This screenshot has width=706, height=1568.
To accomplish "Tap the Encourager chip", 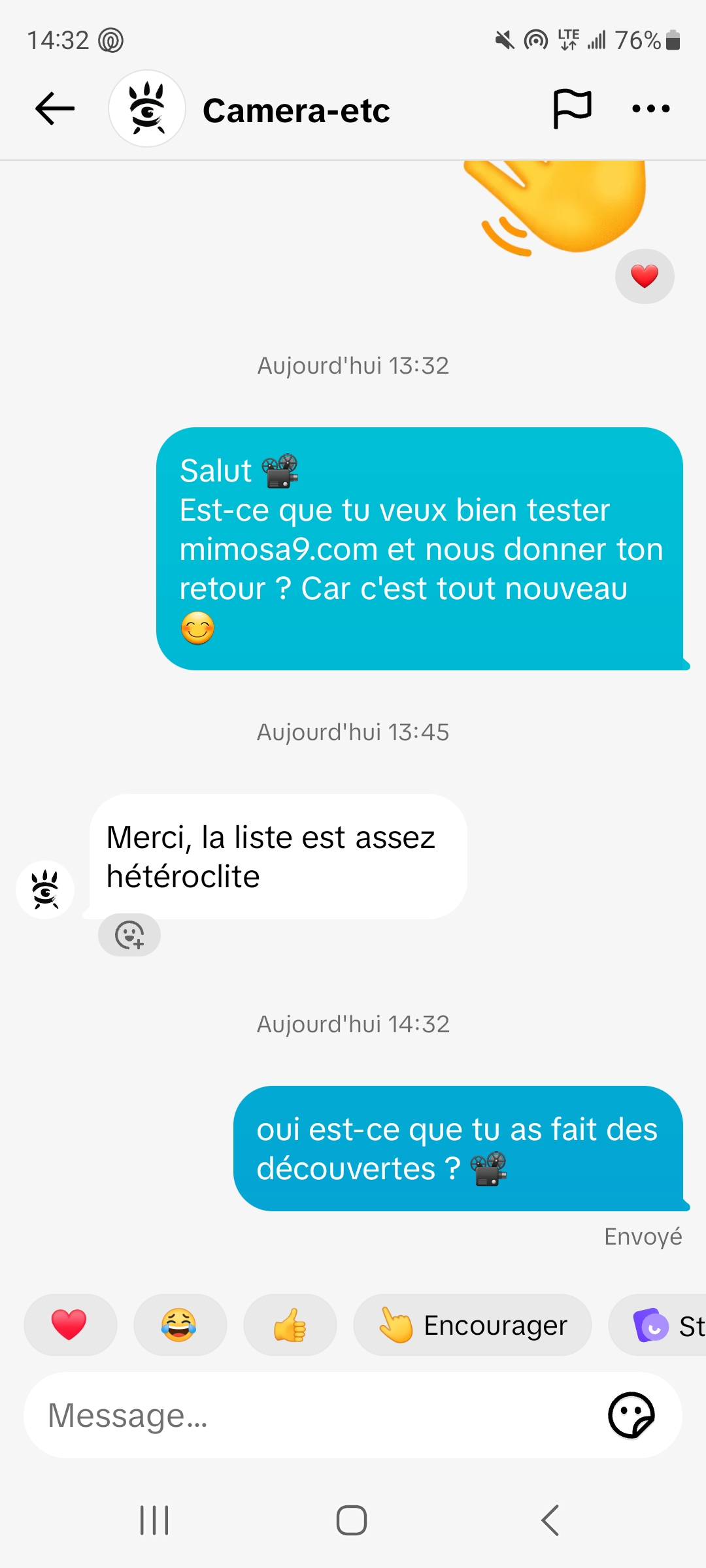I will pyautogui.click(x=472, y=1325).
